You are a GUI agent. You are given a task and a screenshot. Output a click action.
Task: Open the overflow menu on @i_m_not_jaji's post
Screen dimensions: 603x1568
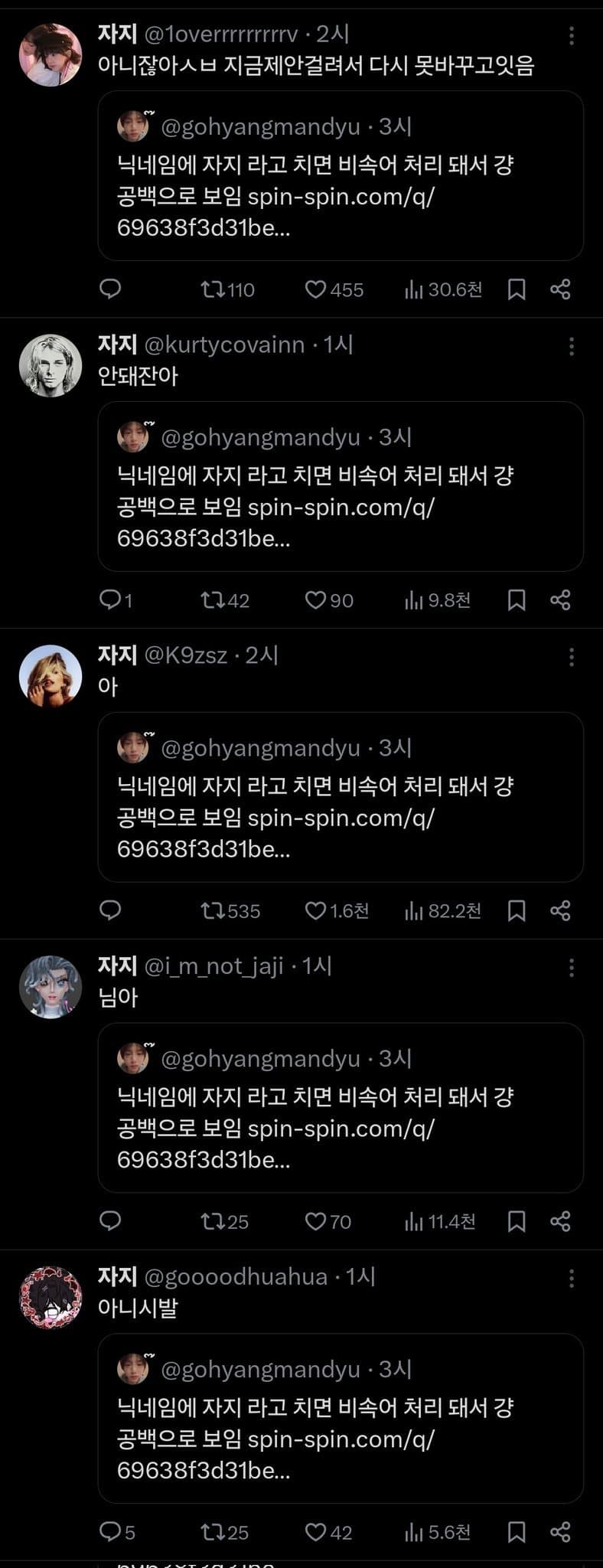tap(572, 969)
